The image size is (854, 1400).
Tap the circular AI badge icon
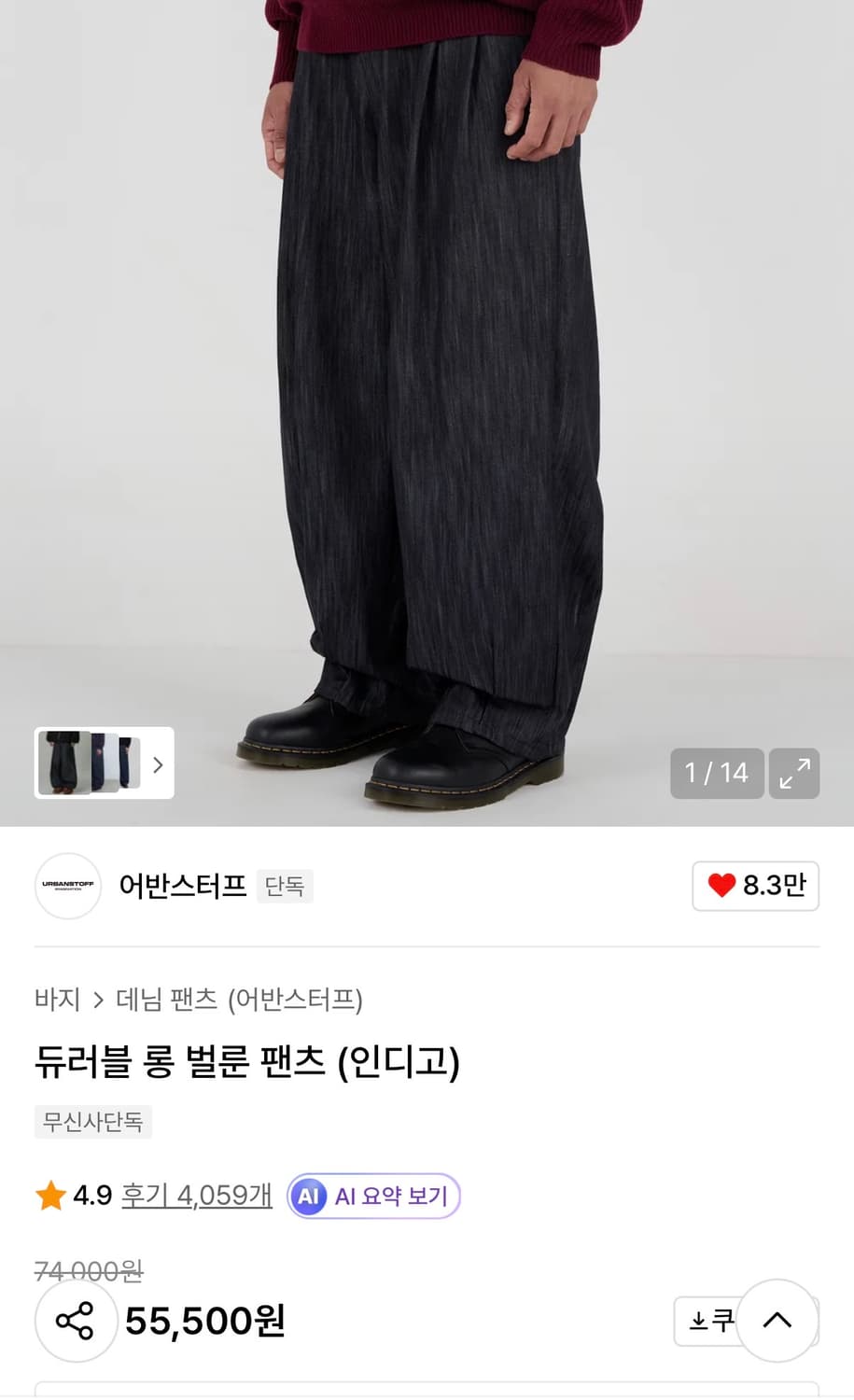click(310, 1196)
